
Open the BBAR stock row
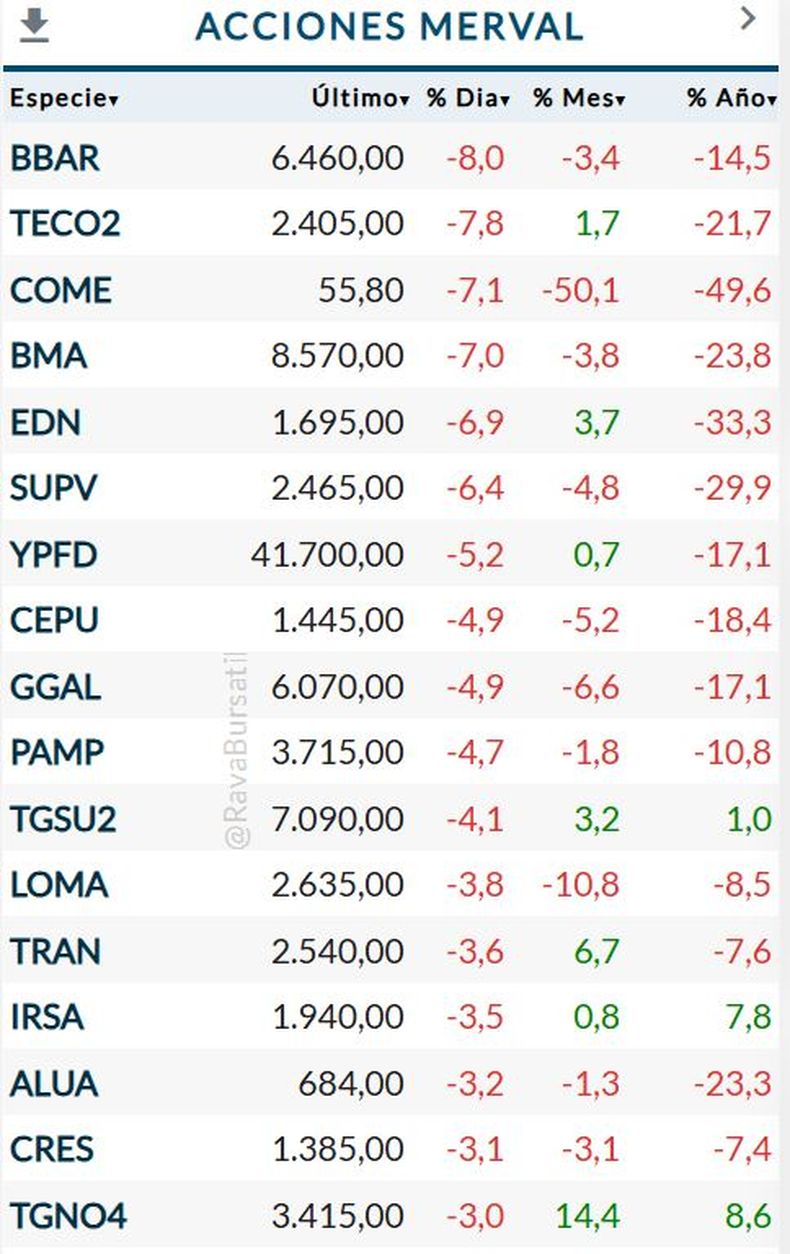coord(55,158)
